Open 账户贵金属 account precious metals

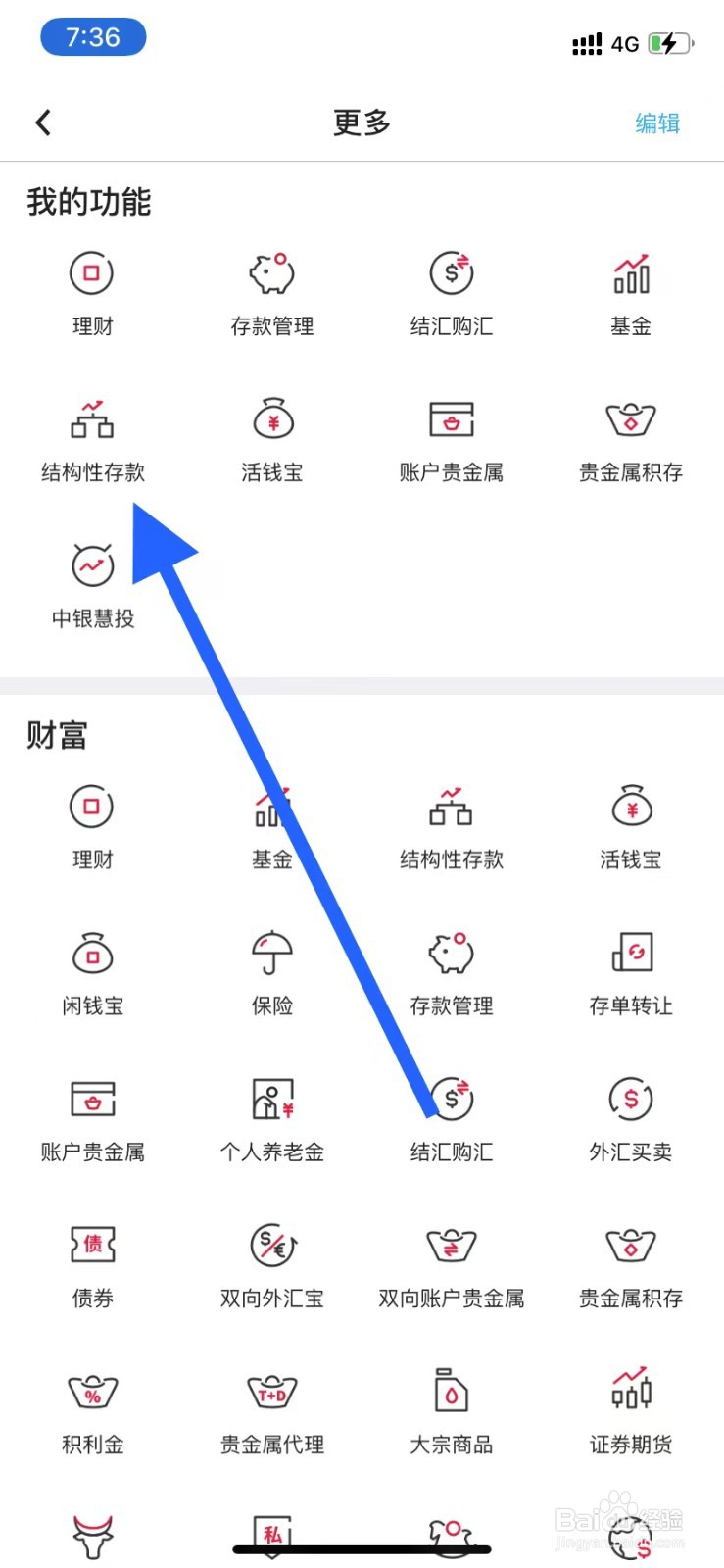(x=451, y=421)
